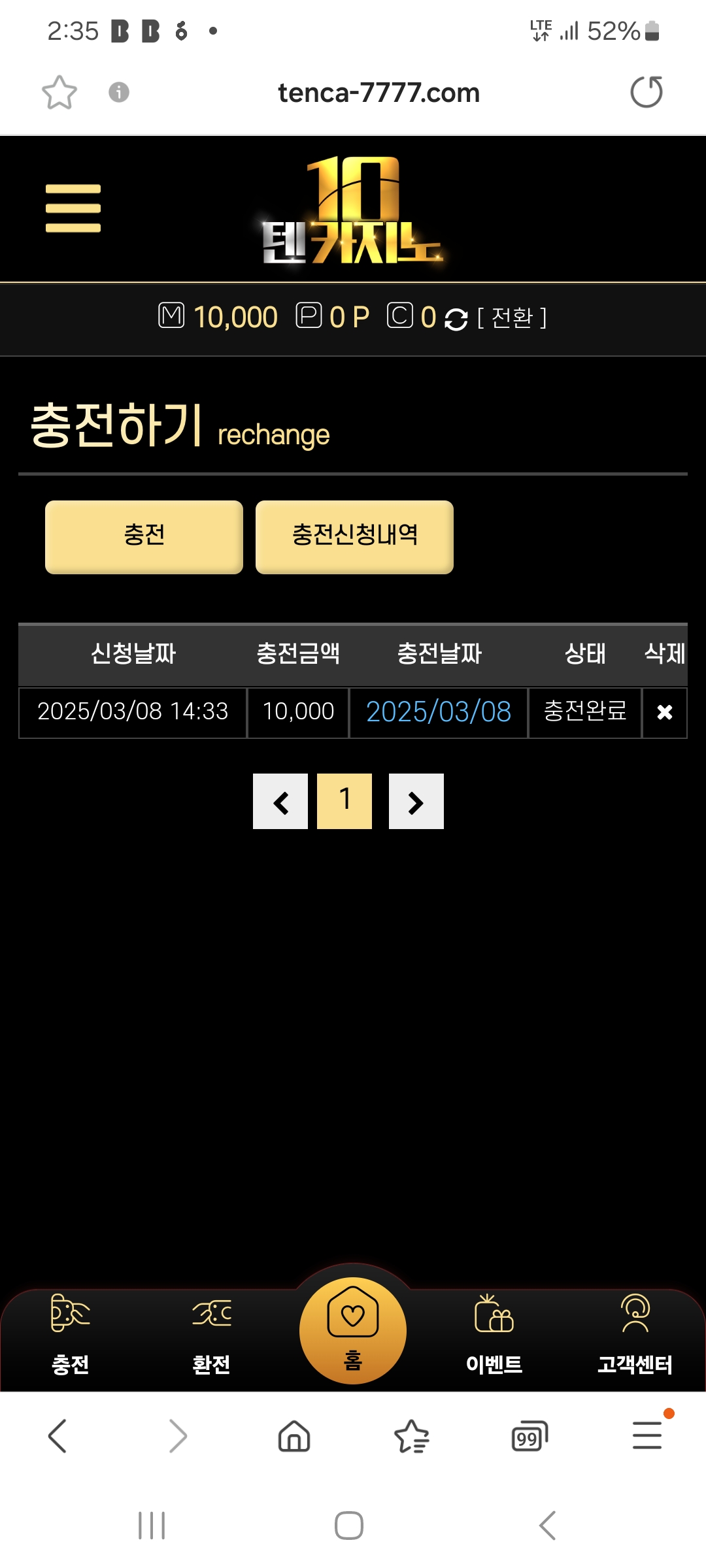
Task: Open the browser tabs switcher
Action: coord(529,1436)
